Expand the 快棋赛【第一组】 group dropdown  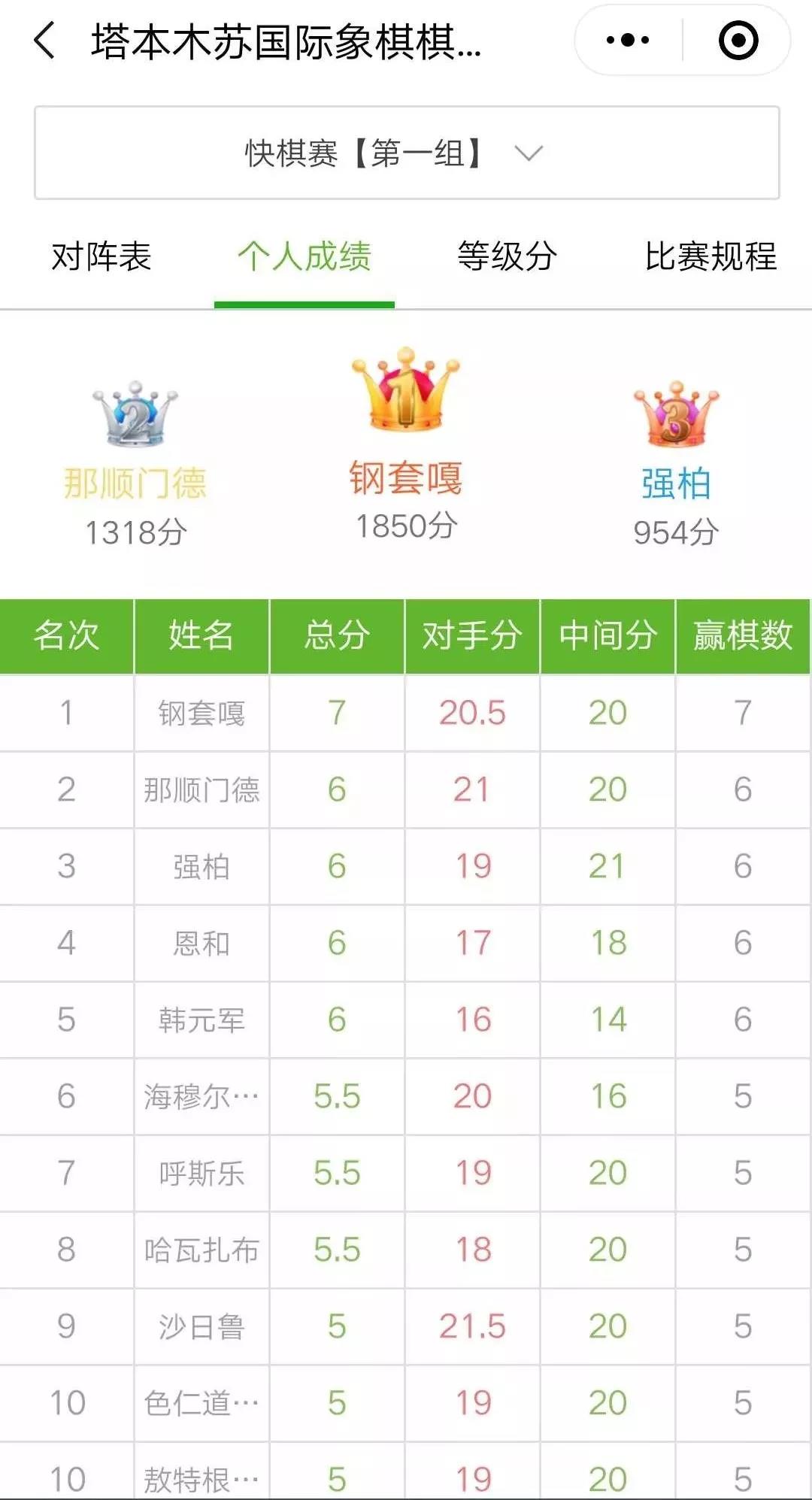click(406, 153)
